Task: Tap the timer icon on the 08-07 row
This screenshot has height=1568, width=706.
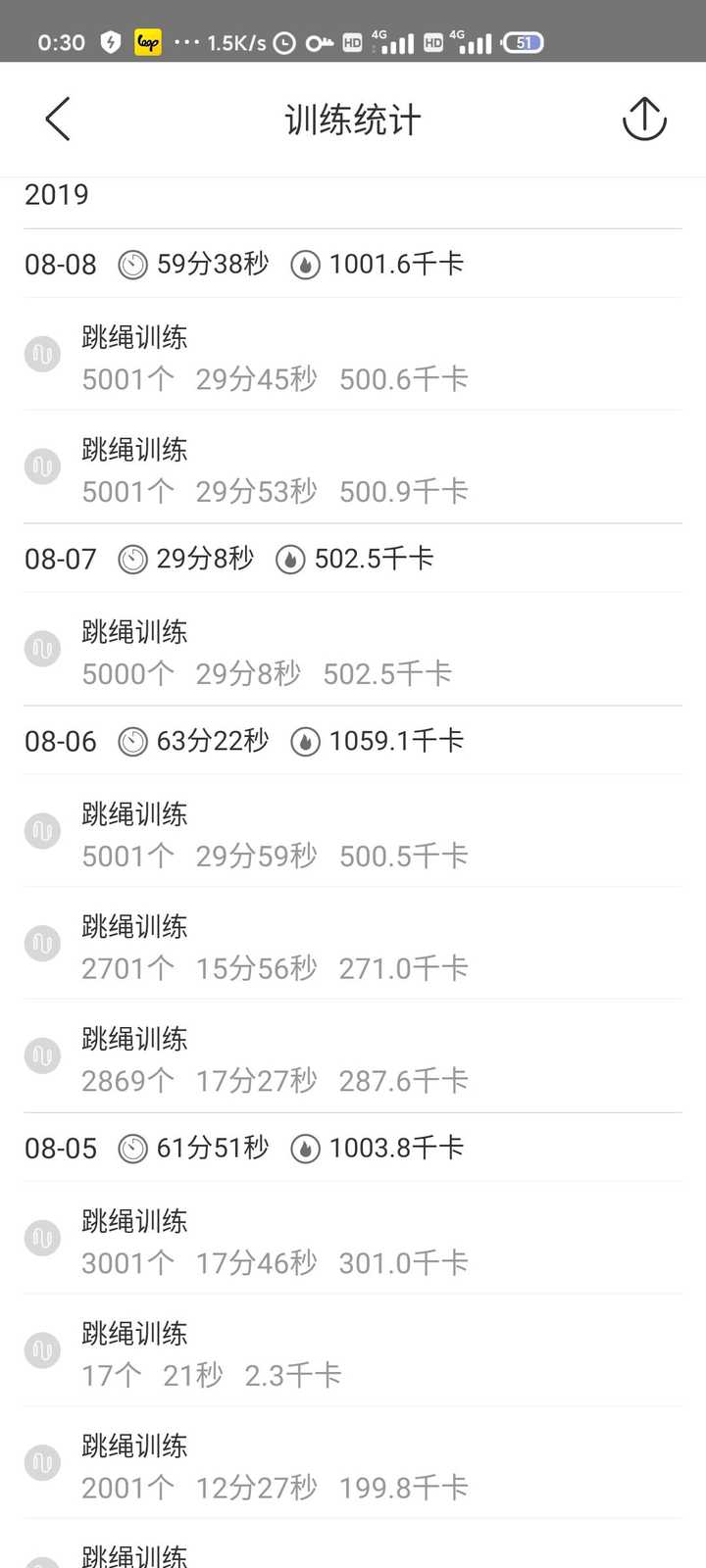Action: coord(133,559)
